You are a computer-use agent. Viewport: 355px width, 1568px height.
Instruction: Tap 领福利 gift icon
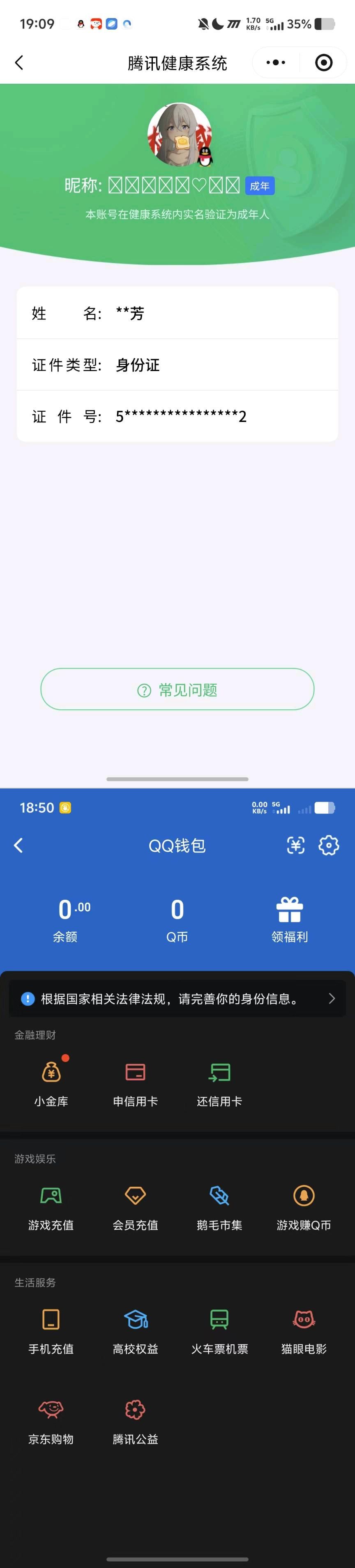289,919
